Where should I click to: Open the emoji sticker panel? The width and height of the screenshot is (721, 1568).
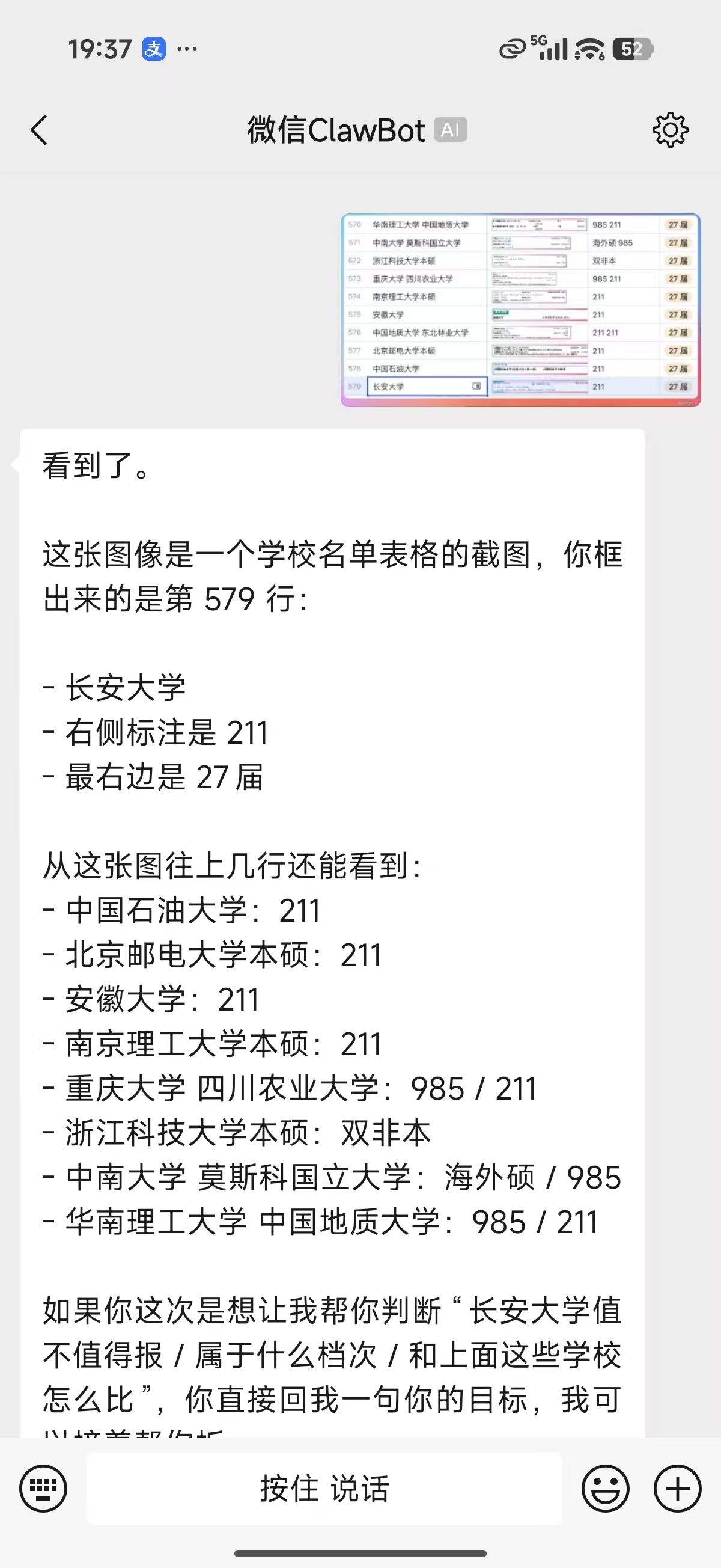(x=606, y=1488)
